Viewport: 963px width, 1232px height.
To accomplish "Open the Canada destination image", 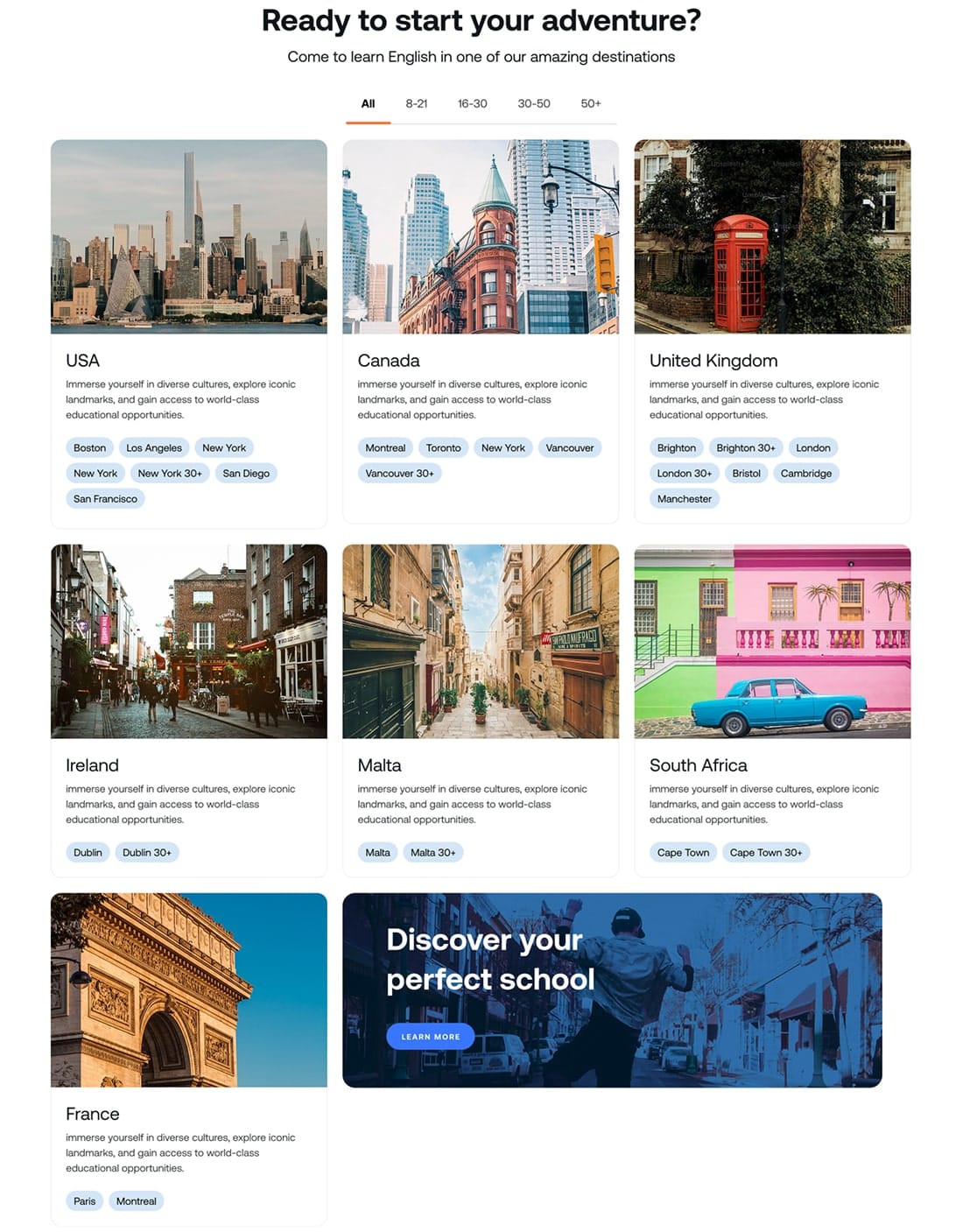I will (481, 236).
